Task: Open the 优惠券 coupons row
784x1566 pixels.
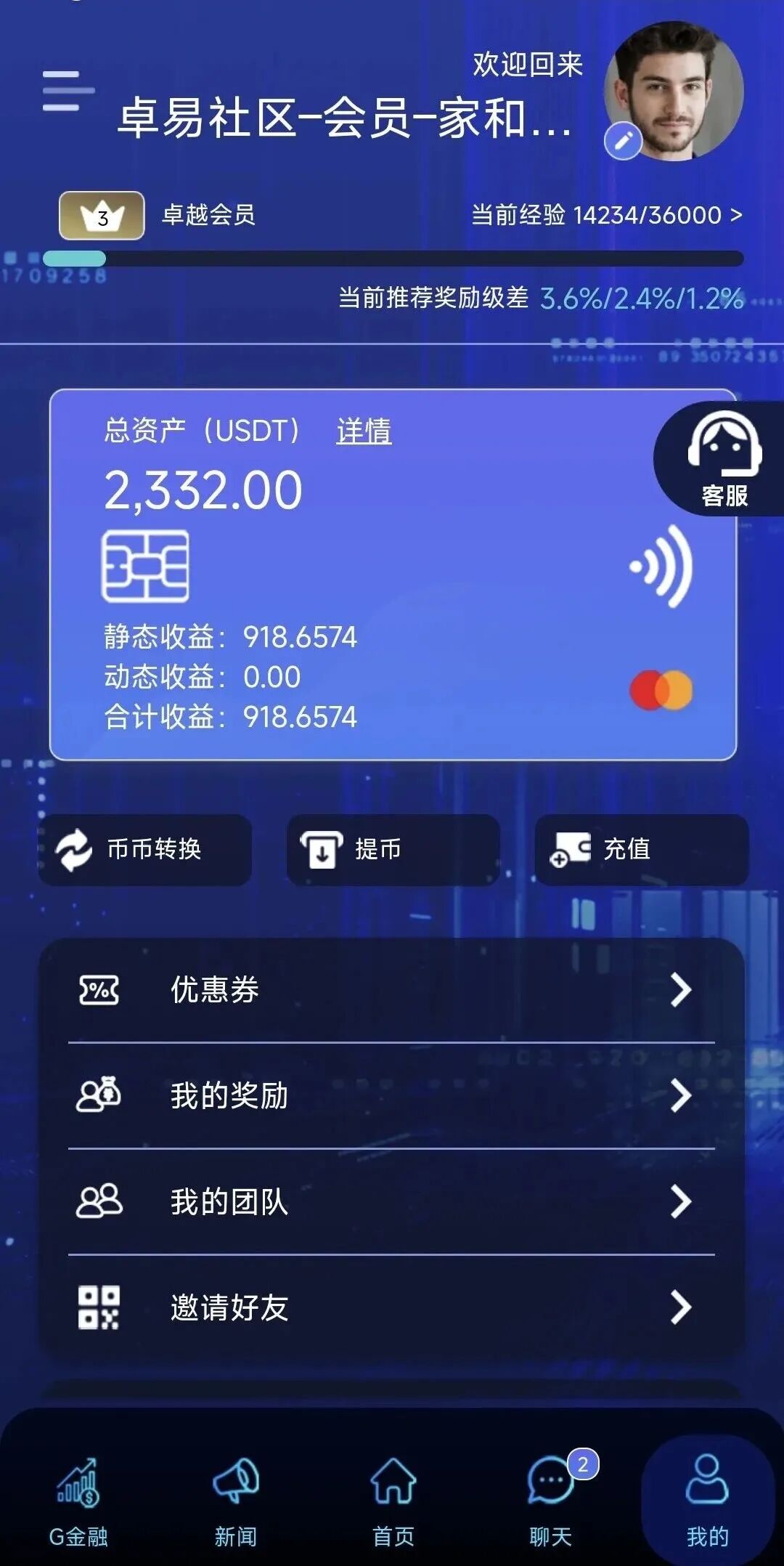Action: 392,989
